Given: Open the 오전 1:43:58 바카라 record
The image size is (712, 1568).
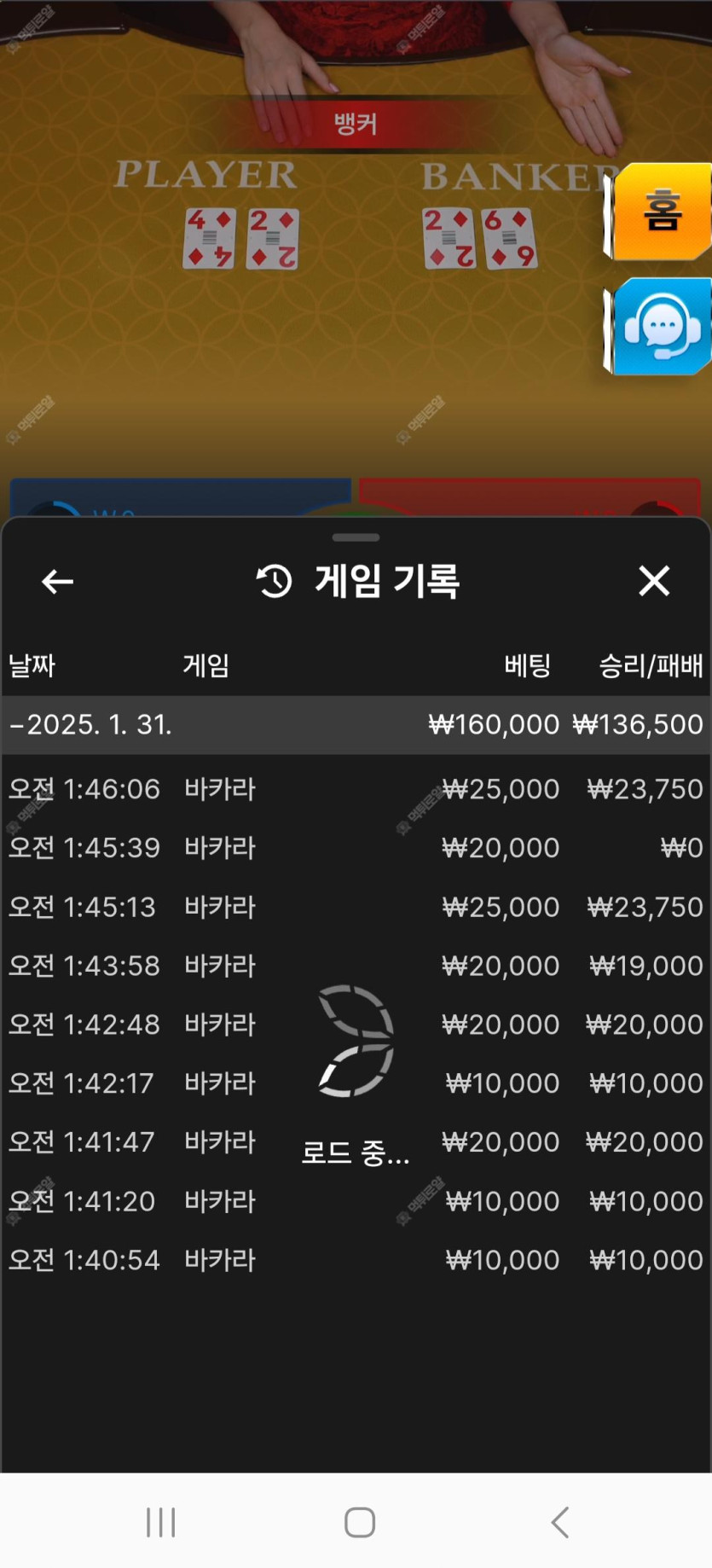Looking at the screenshot, I should (355, 966).
